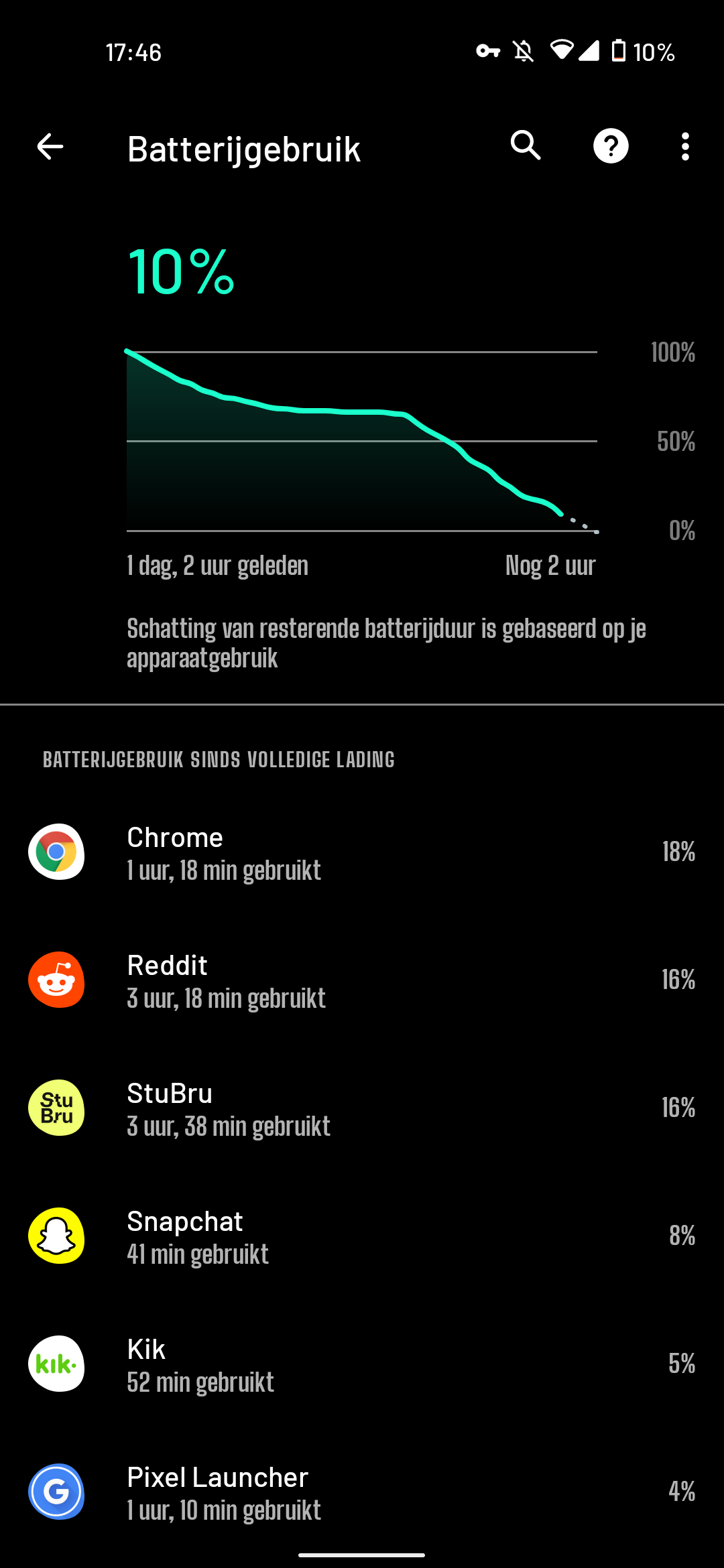View Reddit battery usage details
Viewport: 724px width, 1568px height.
tap(362, 980)
